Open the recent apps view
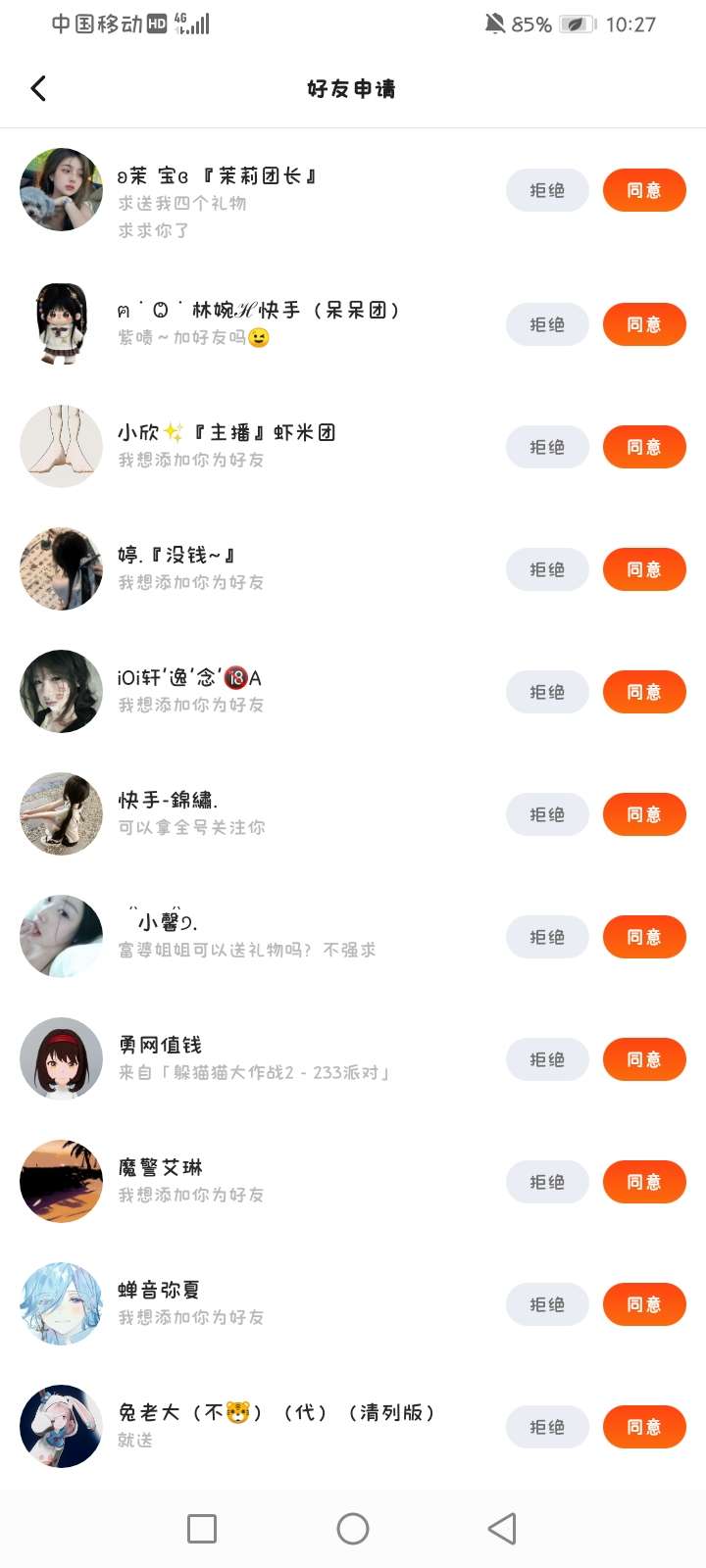The image size is (706, 1568). click(x=202, y=1529)
